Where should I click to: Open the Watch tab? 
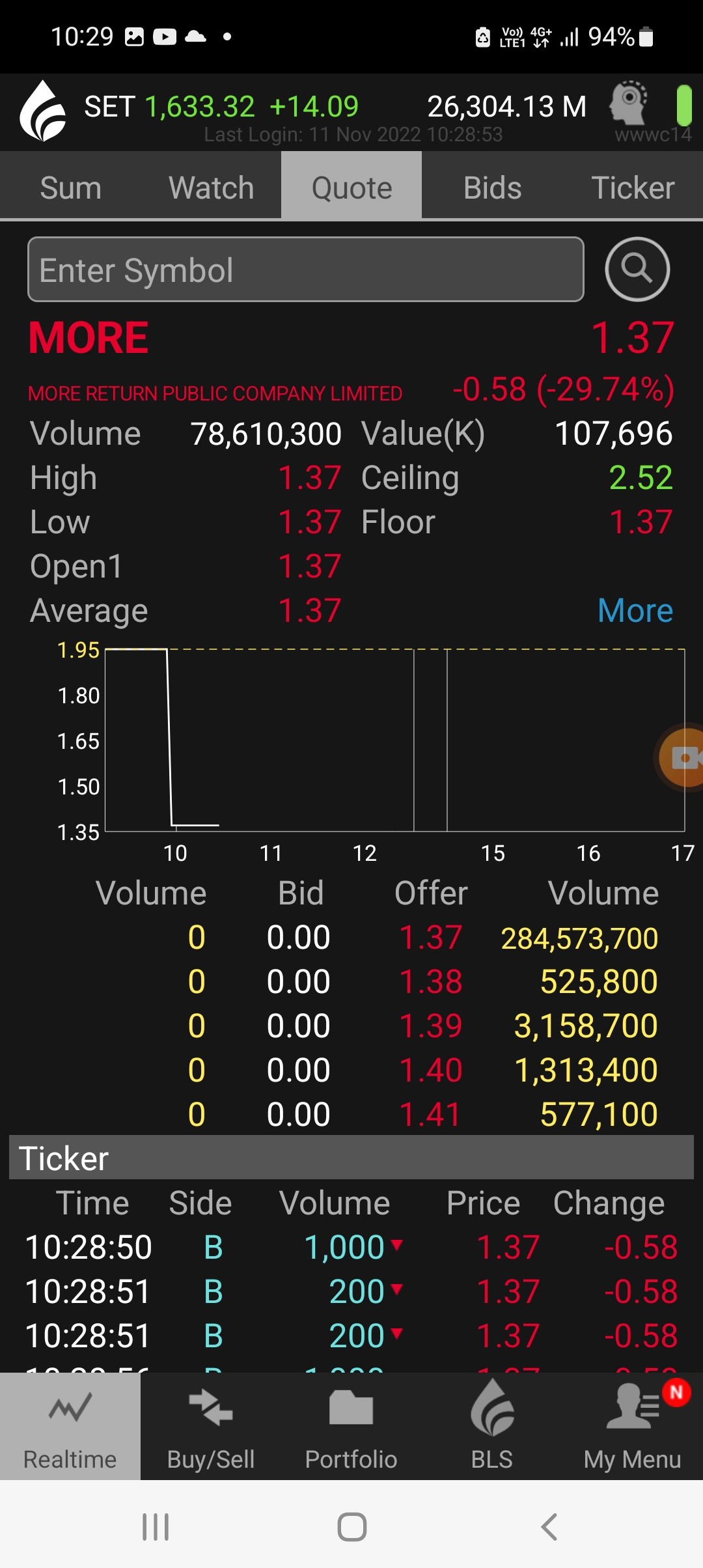pos(211,188)
